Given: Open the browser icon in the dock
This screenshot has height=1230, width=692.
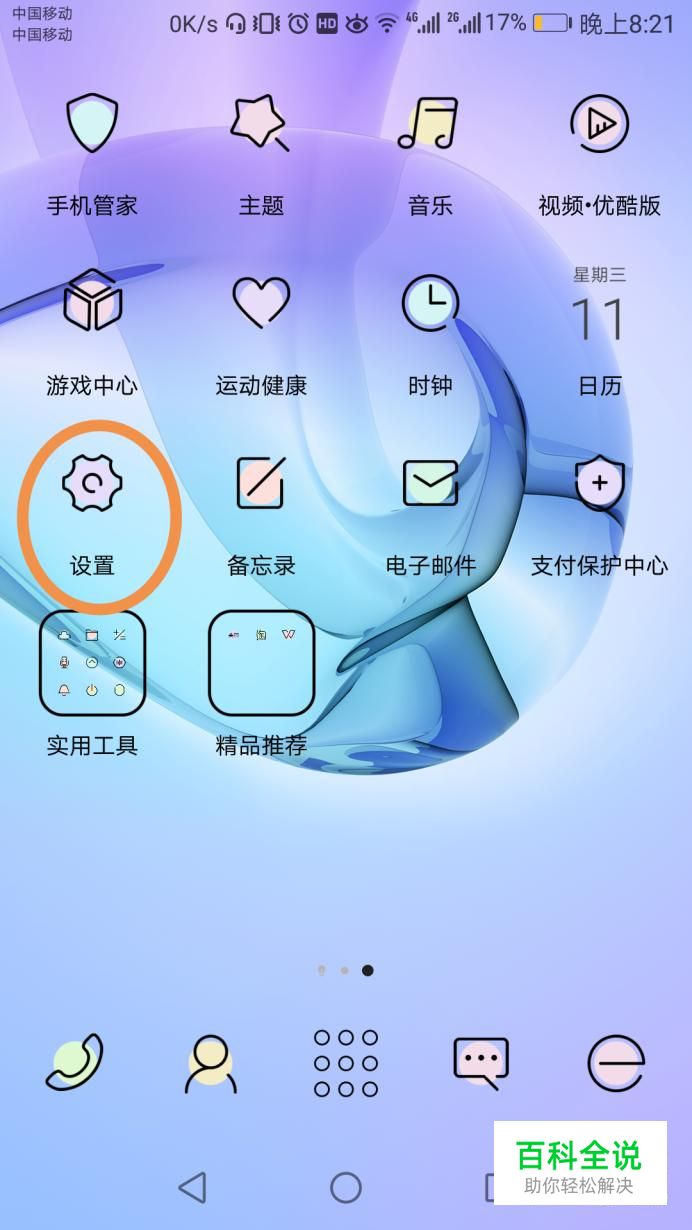Looking at the screenshot, I should [616, 1063].
